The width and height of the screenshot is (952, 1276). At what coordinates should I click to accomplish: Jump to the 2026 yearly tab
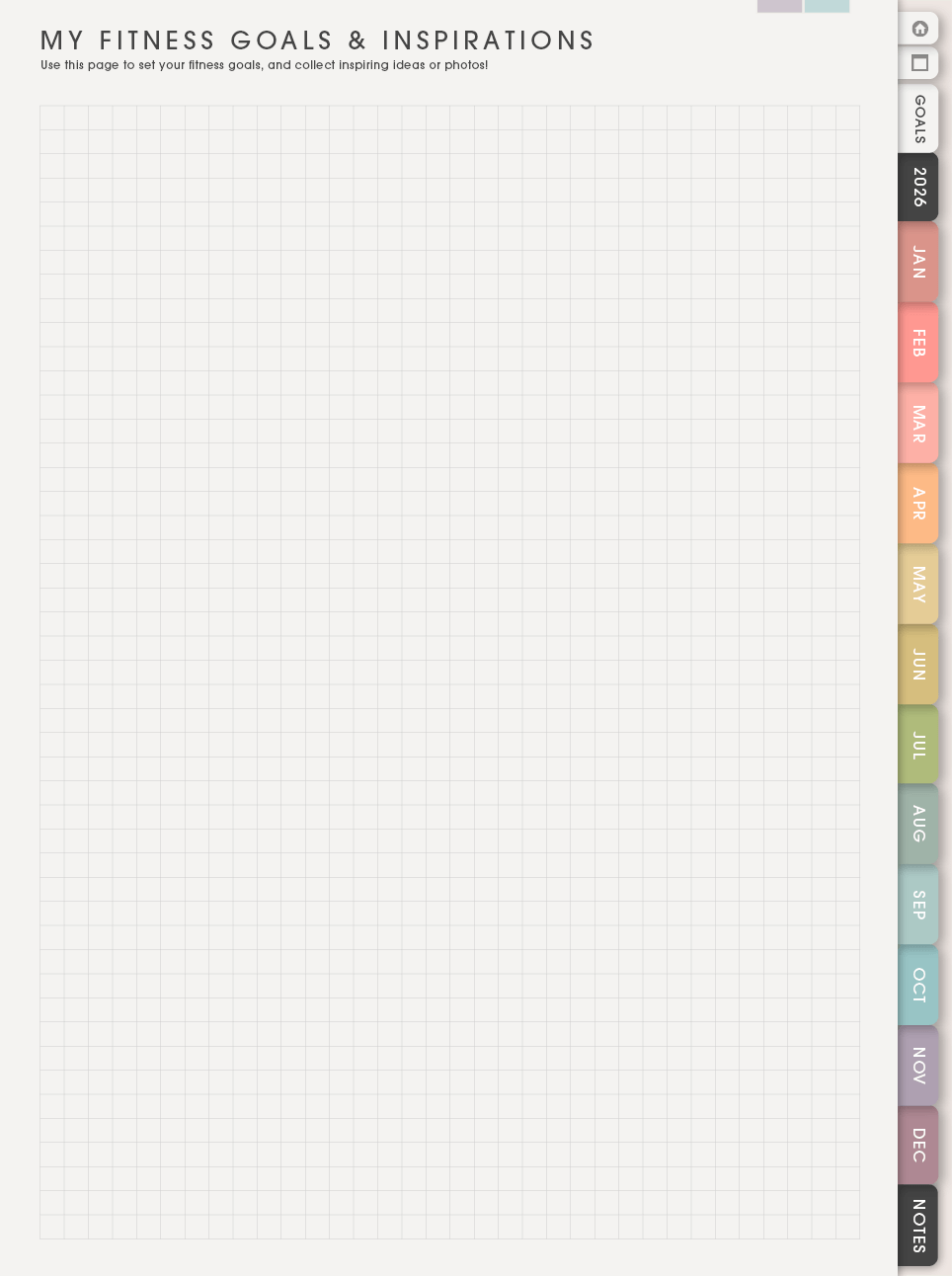coord(918,187)
